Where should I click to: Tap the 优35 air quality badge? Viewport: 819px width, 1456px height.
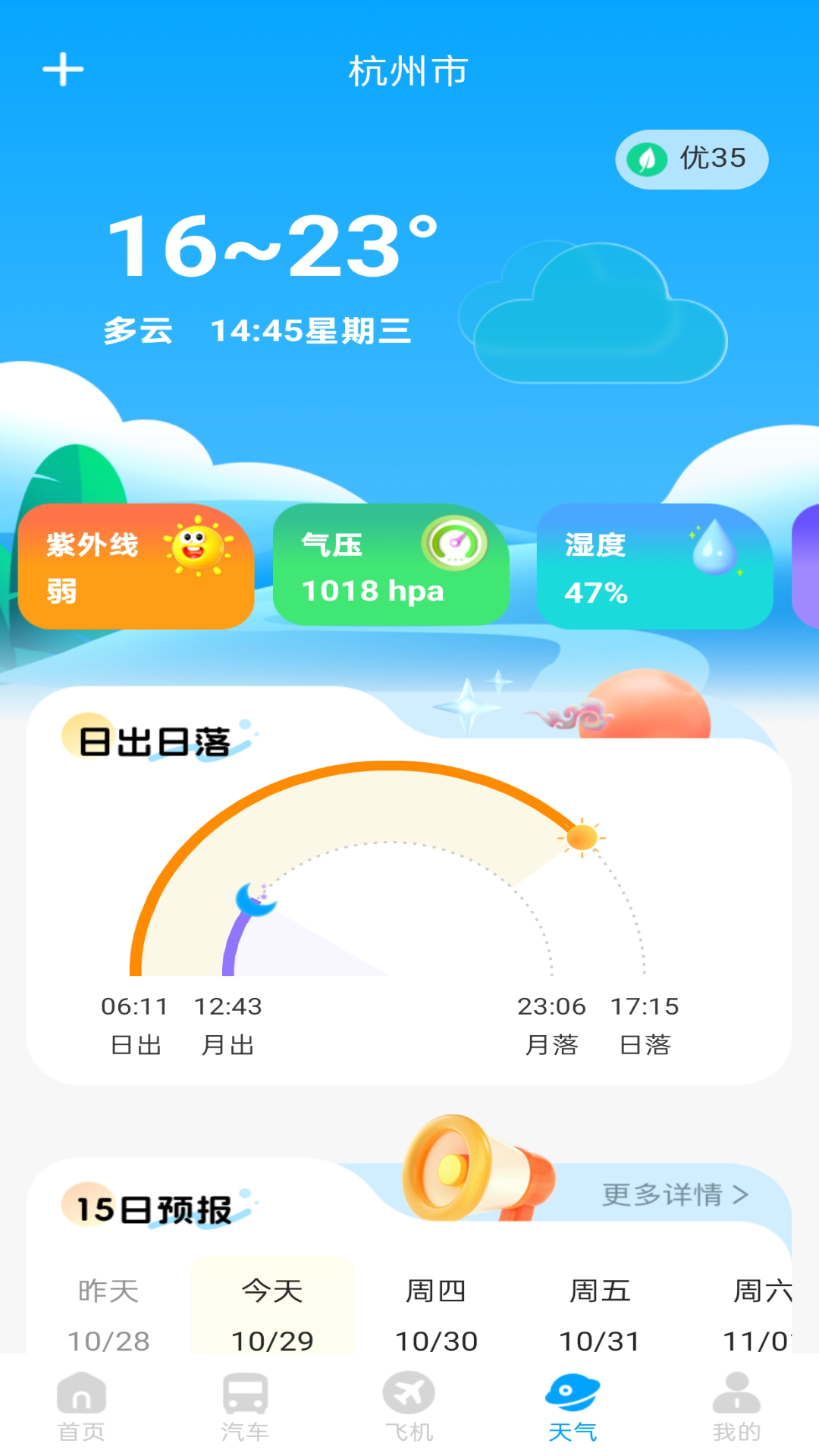coord(692,158)
